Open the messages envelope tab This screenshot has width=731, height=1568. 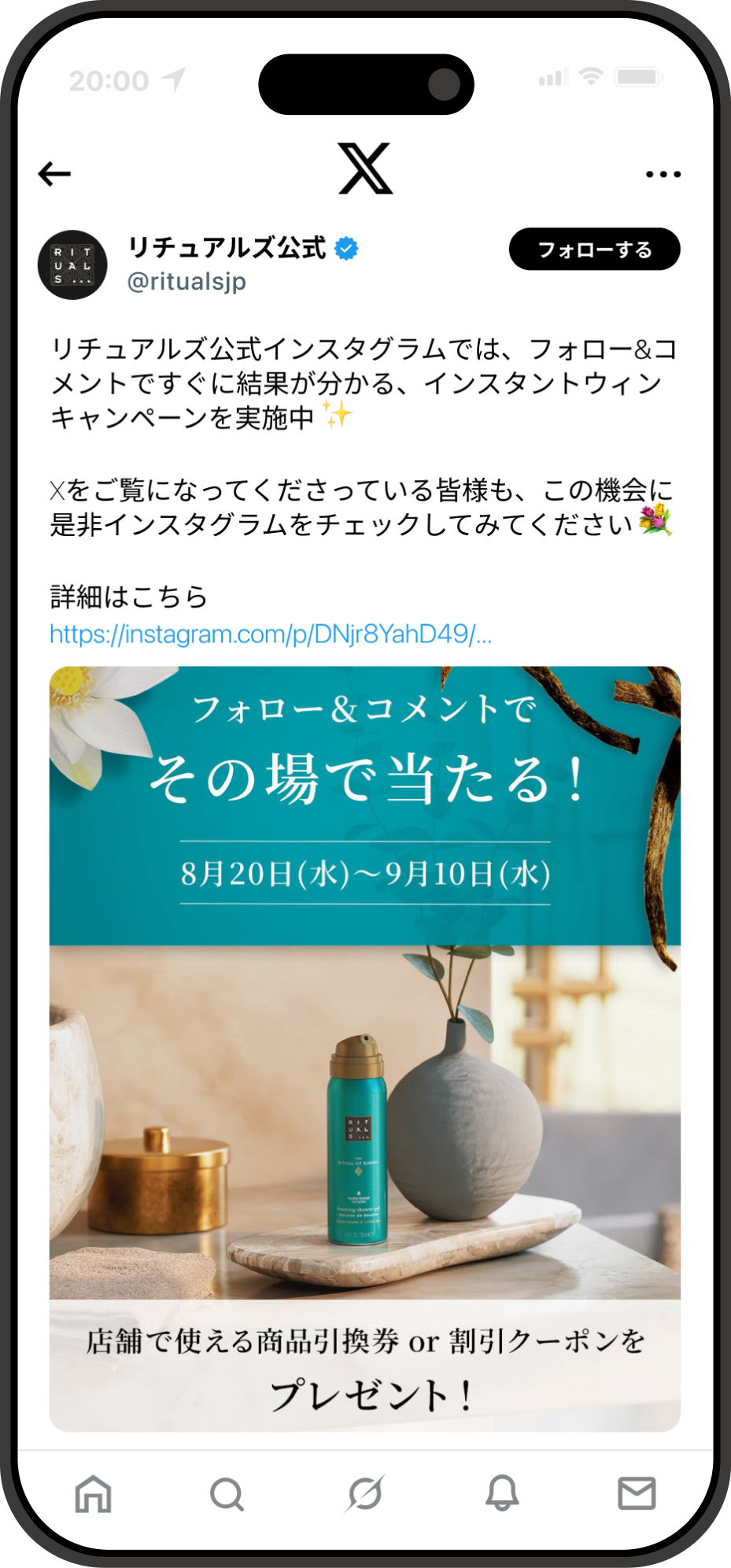pos(637,1493)
